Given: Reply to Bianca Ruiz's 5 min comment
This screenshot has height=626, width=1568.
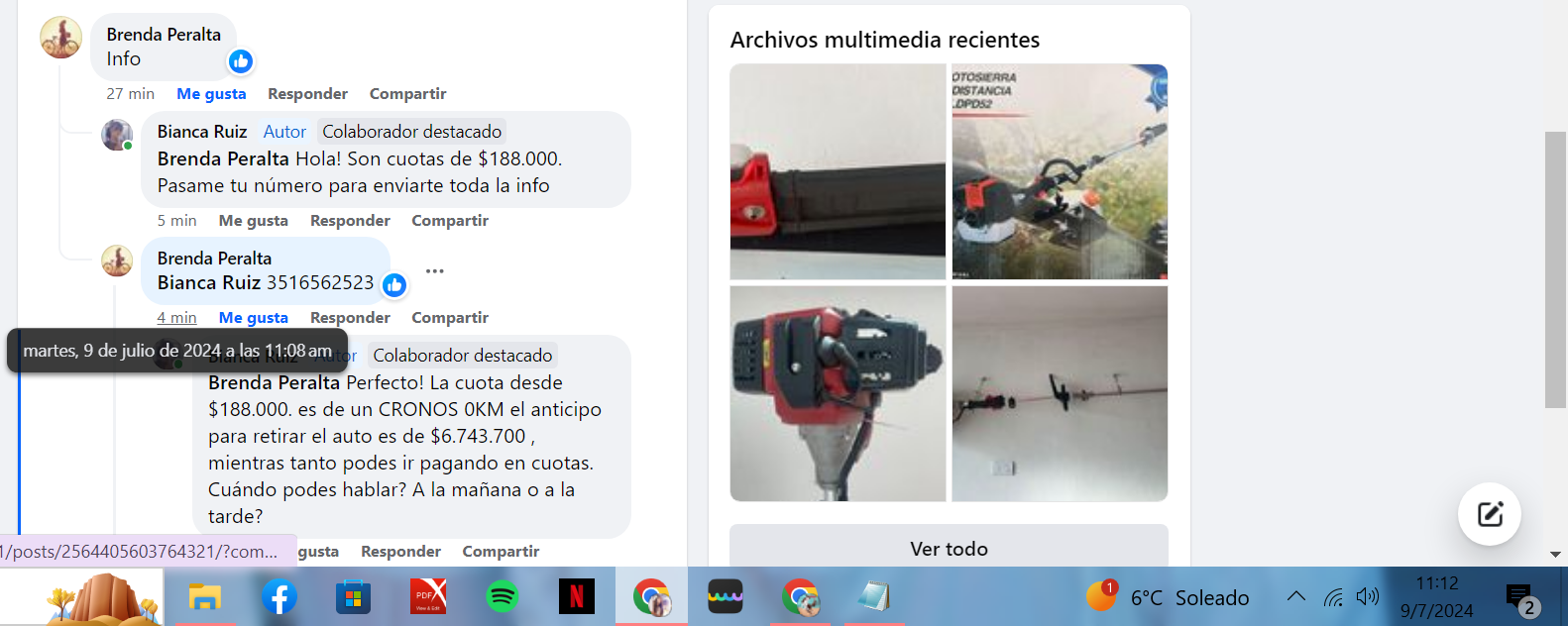Looking at the screenshot, I should 350,221.
